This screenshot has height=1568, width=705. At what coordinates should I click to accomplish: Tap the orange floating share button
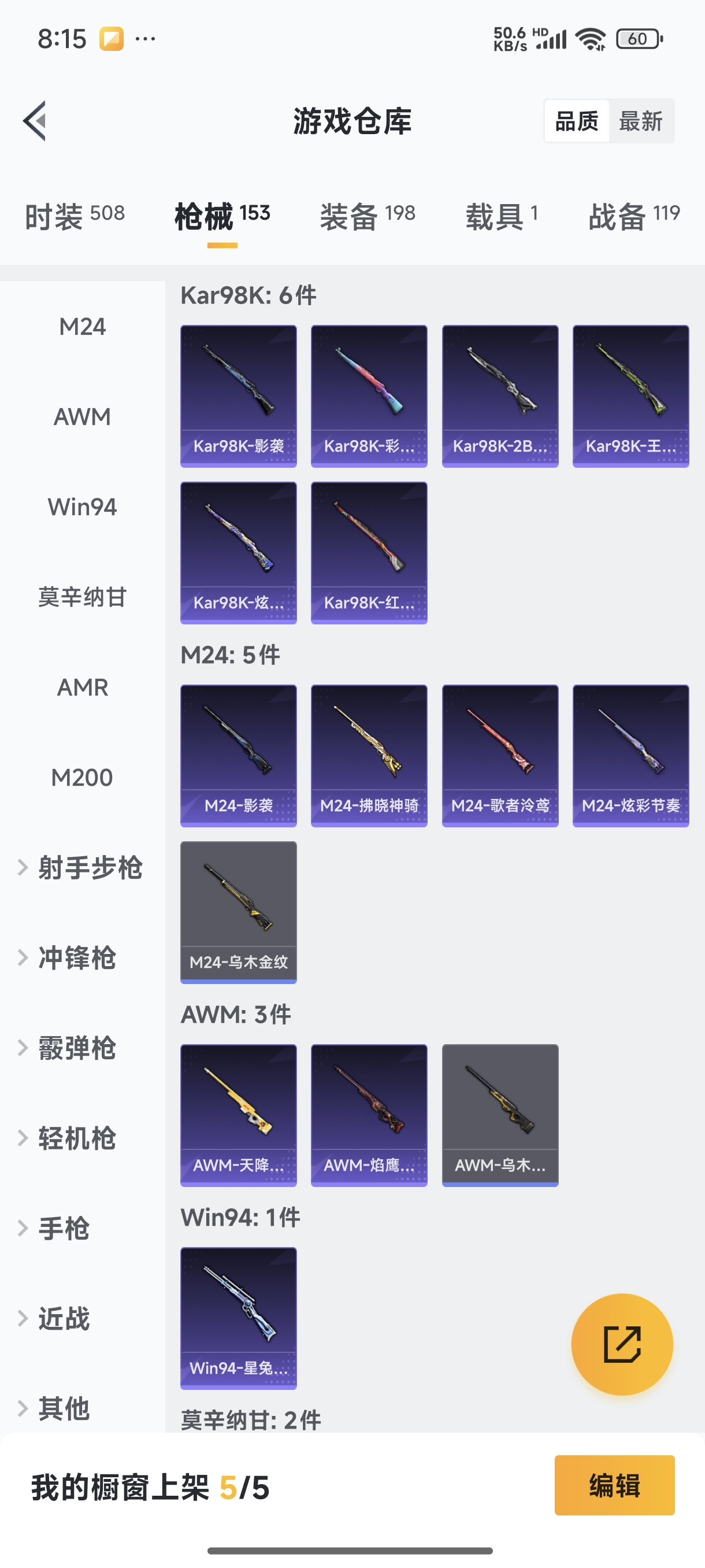click(622, 1344)
